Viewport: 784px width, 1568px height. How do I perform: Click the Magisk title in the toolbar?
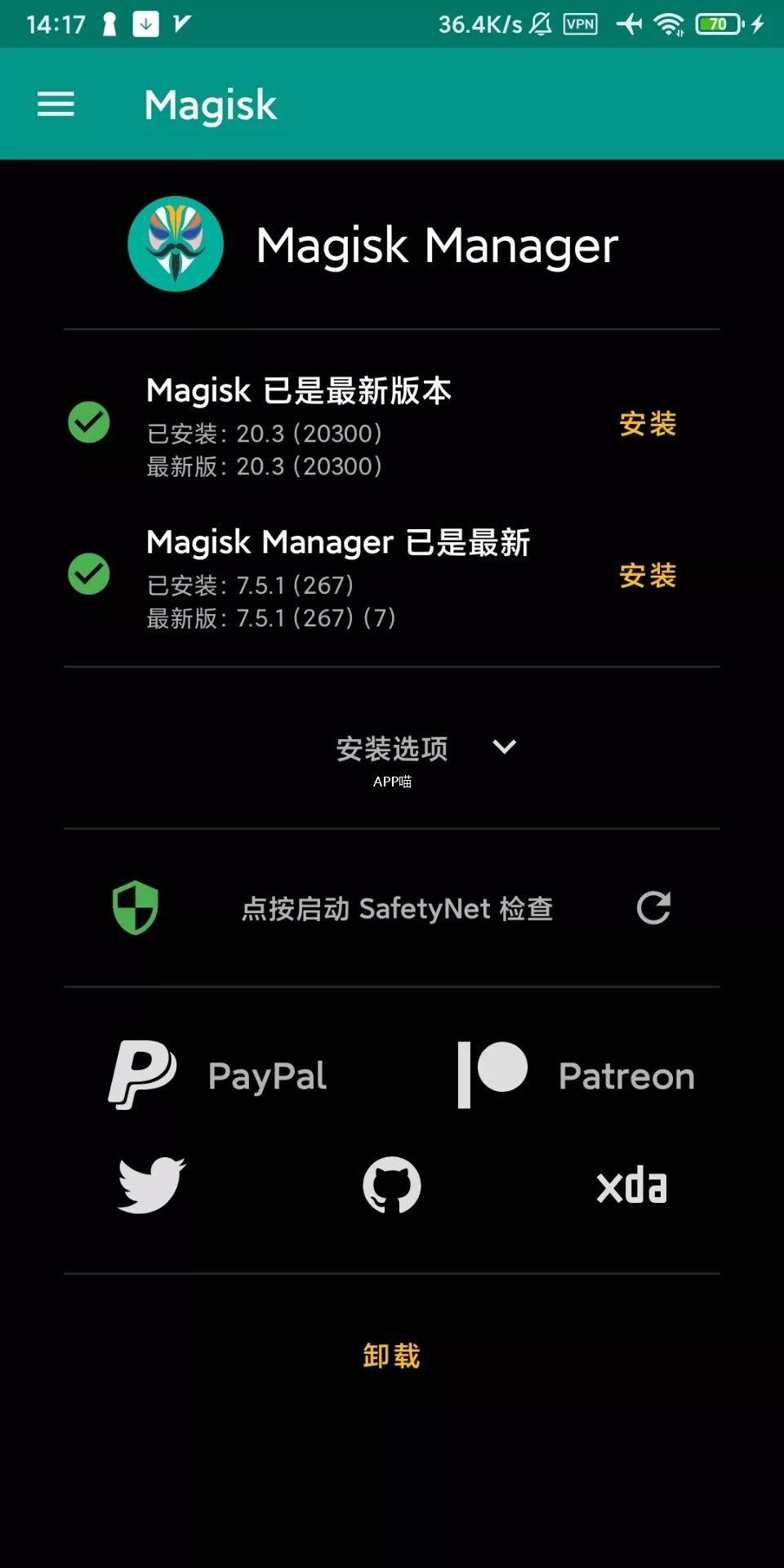209,105
